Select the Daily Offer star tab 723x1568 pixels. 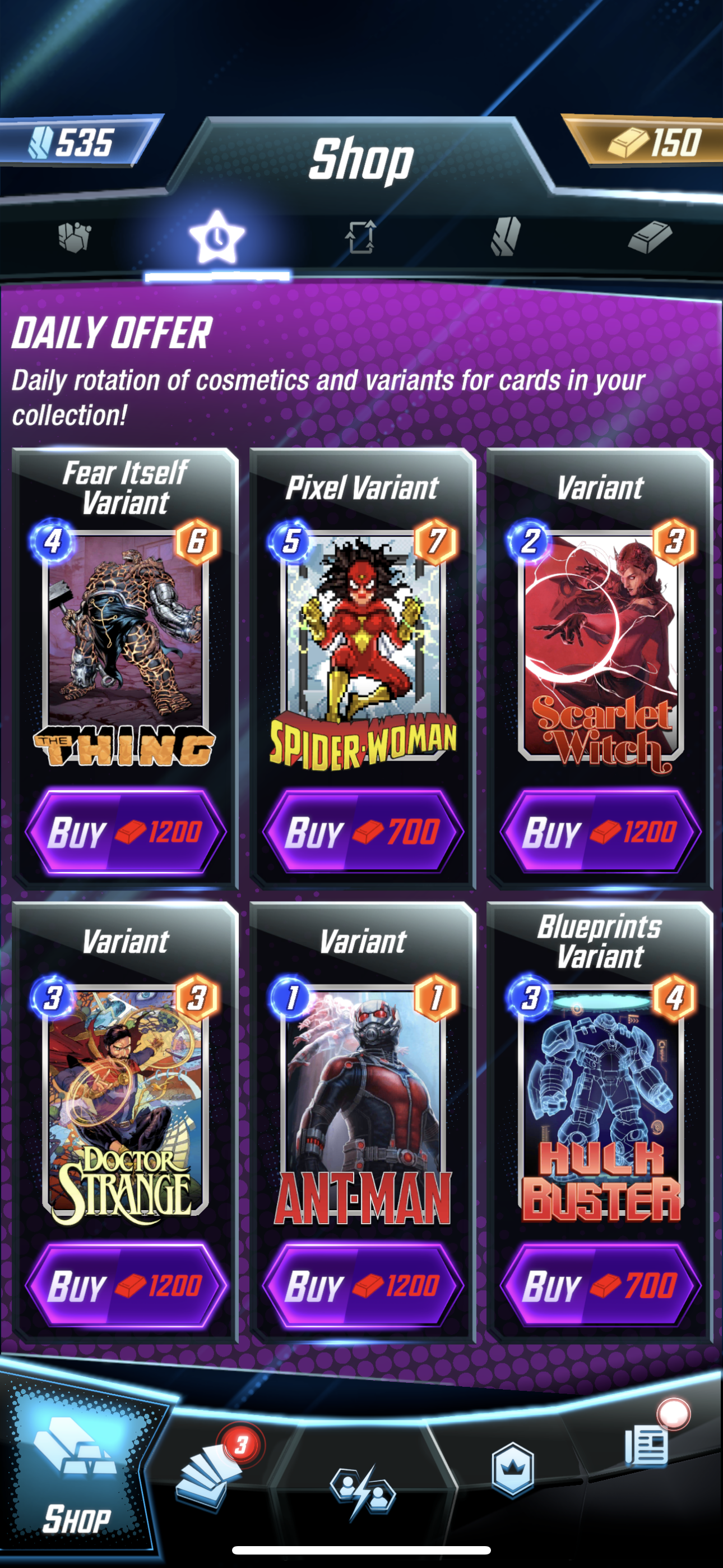(217, 237)
